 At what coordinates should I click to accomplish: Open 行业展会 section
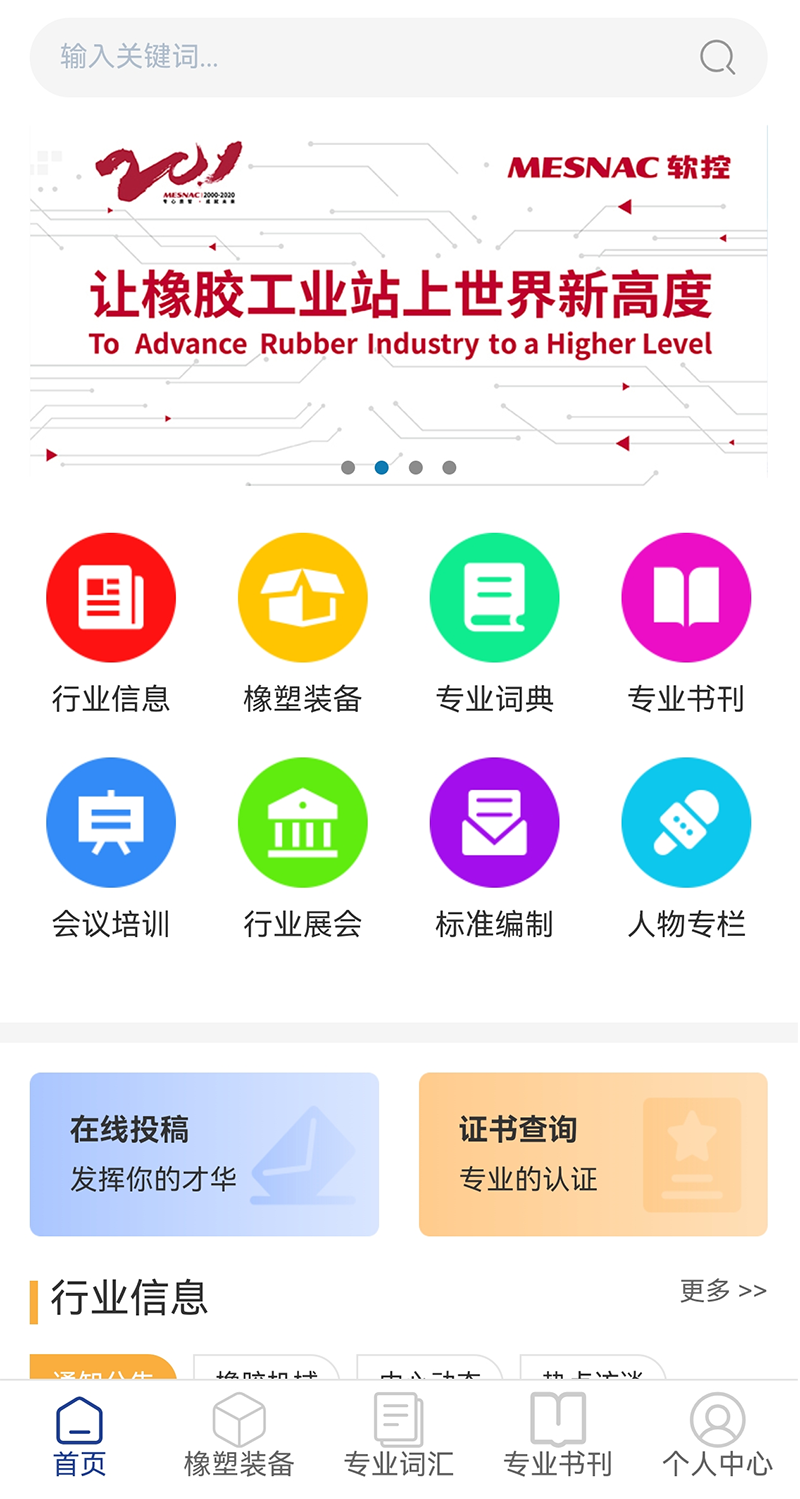[x=302, y=823]
